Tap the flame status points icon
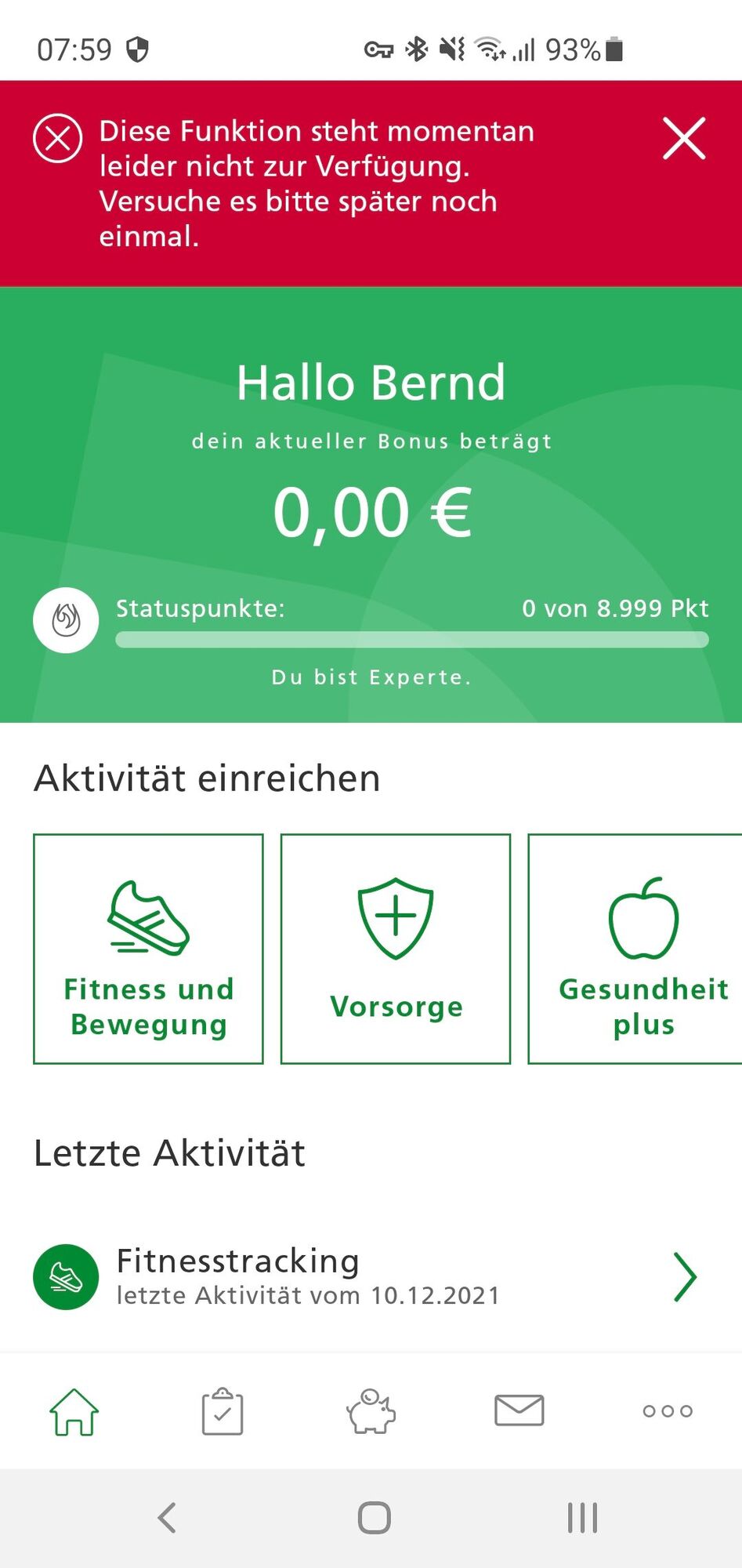Viewport: 742px width, 1568px height. pyautogui.click(x=66, y=620)
